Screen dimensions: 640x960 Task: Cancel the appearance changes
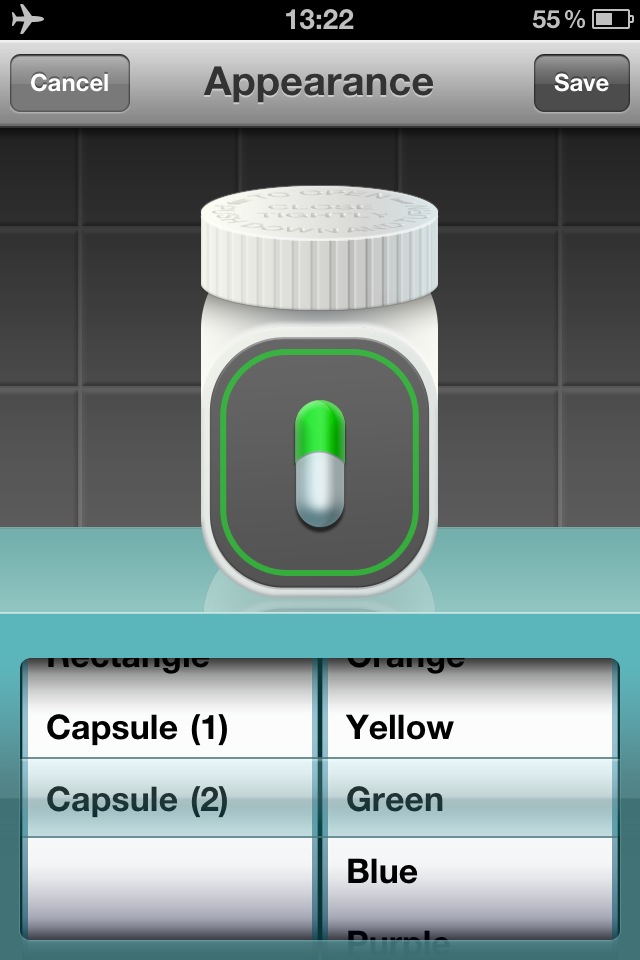69,83
